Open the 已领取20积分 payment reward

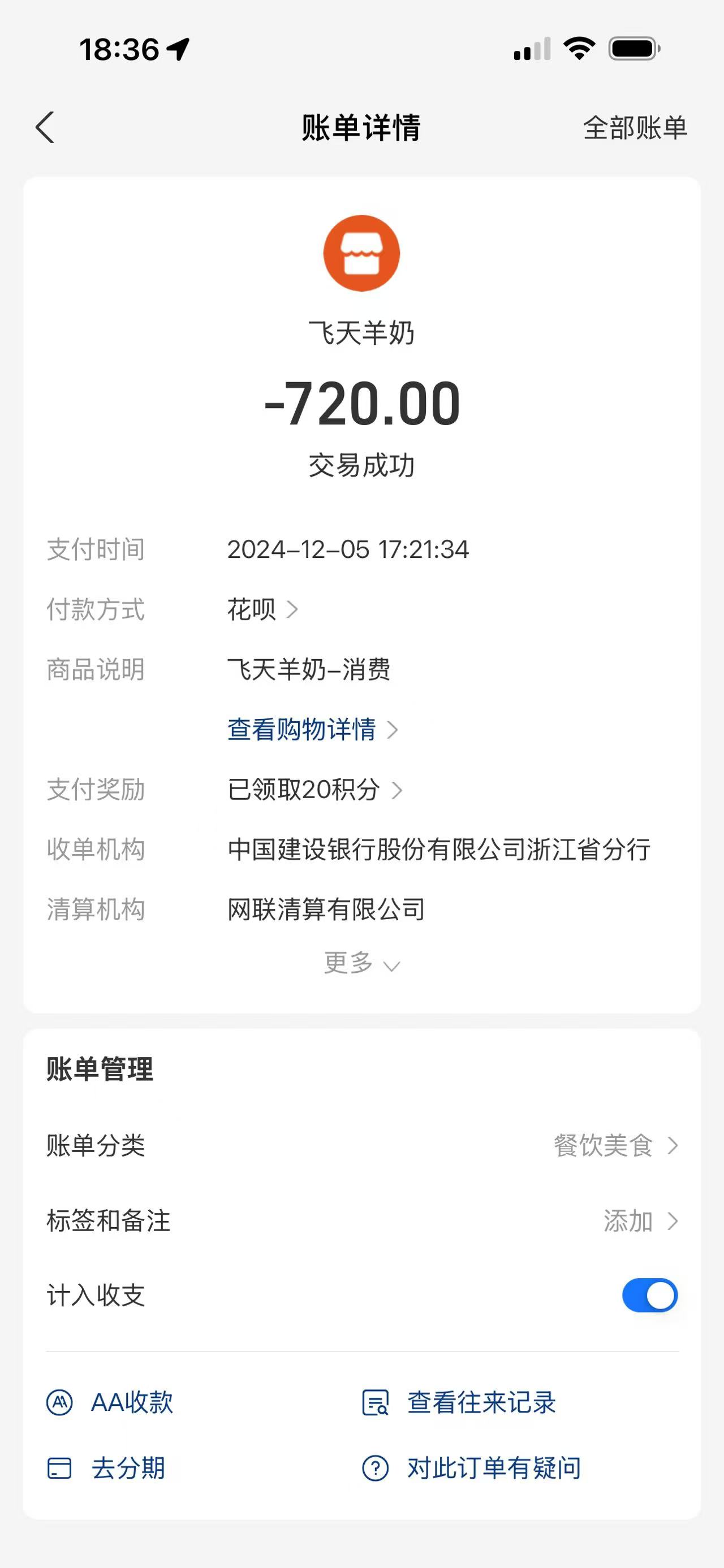coord(314,790)
